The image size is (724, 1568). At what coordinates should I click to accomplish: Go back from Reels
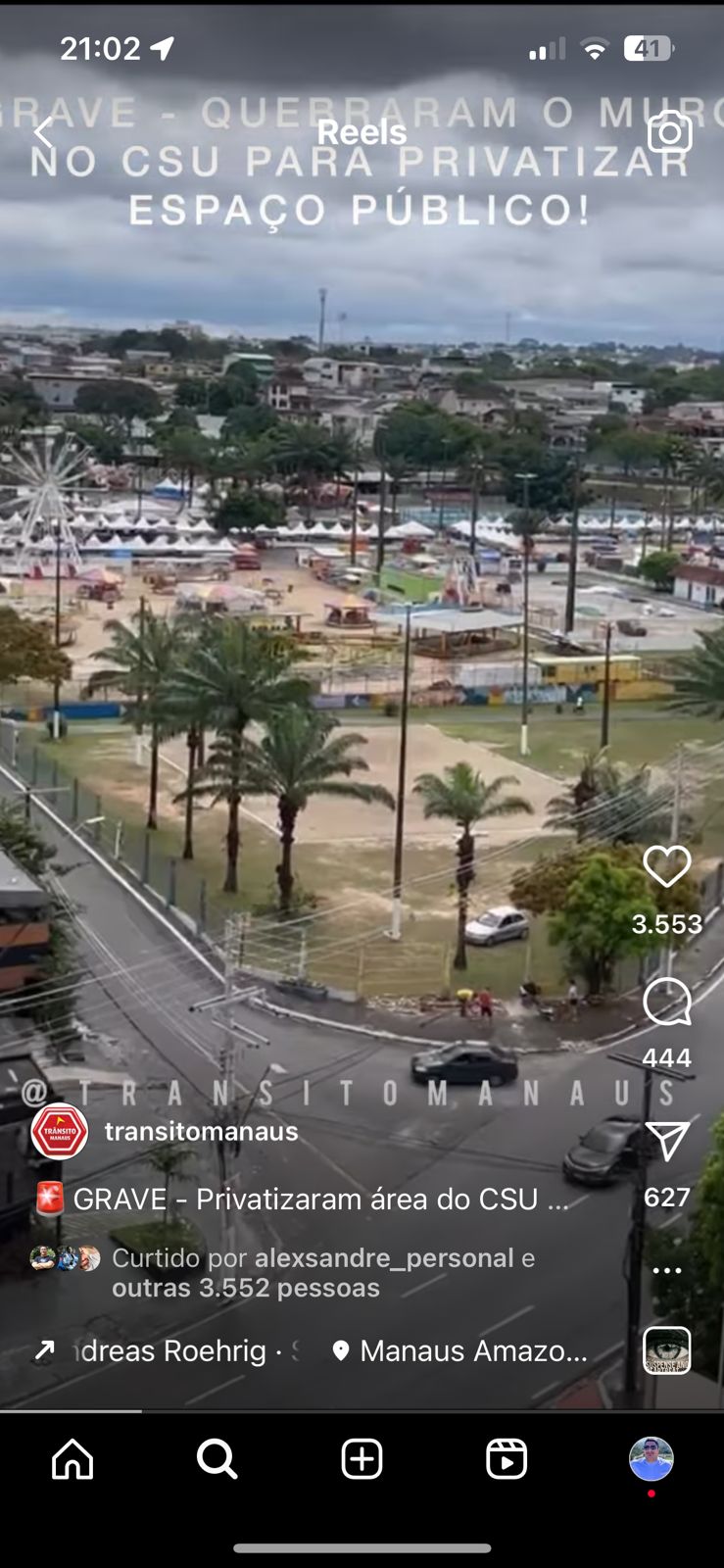[43, 132]
